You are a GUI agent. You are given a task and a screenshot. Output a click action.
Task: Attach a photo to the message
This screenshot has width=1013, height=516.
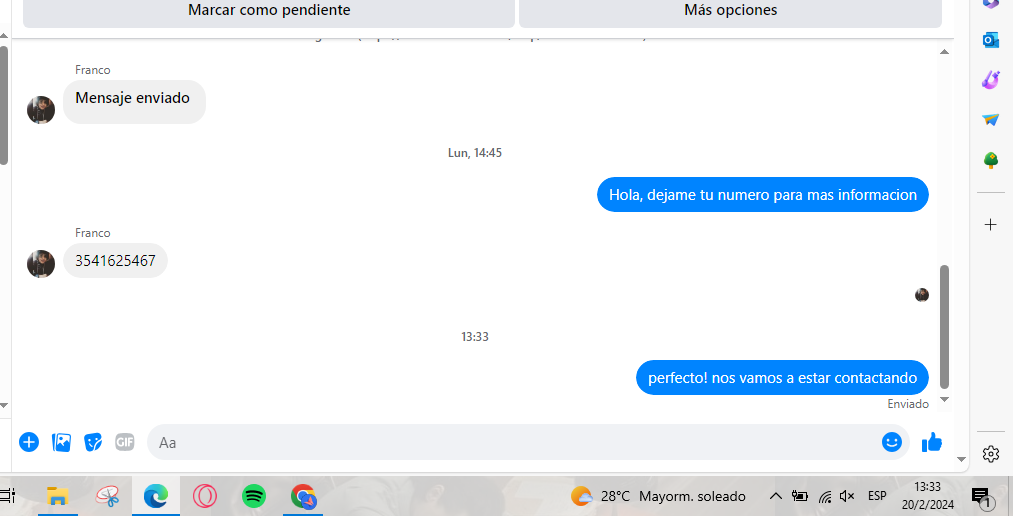(61, 442)
